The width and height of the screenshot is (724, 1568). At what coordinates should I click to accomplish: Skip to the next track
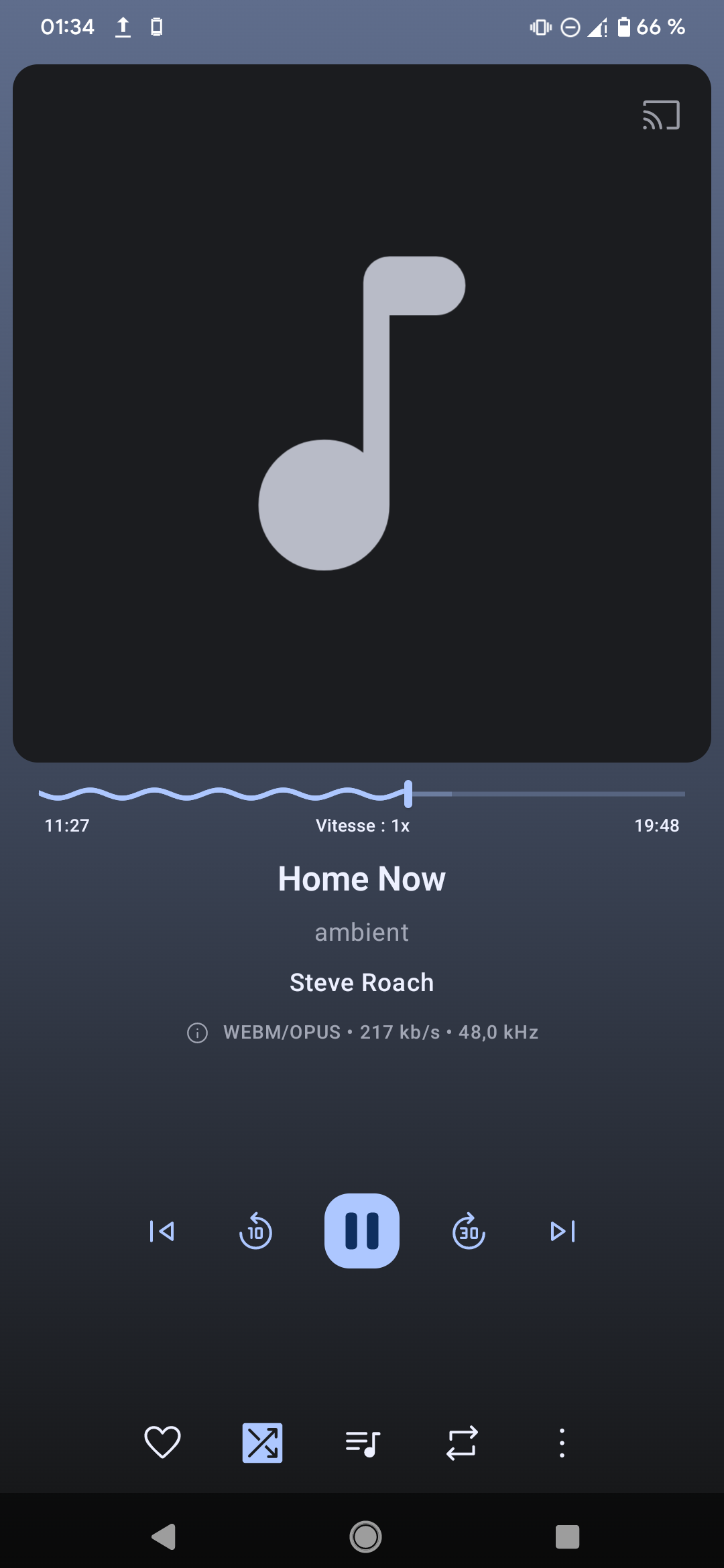tap(562, 1231)
